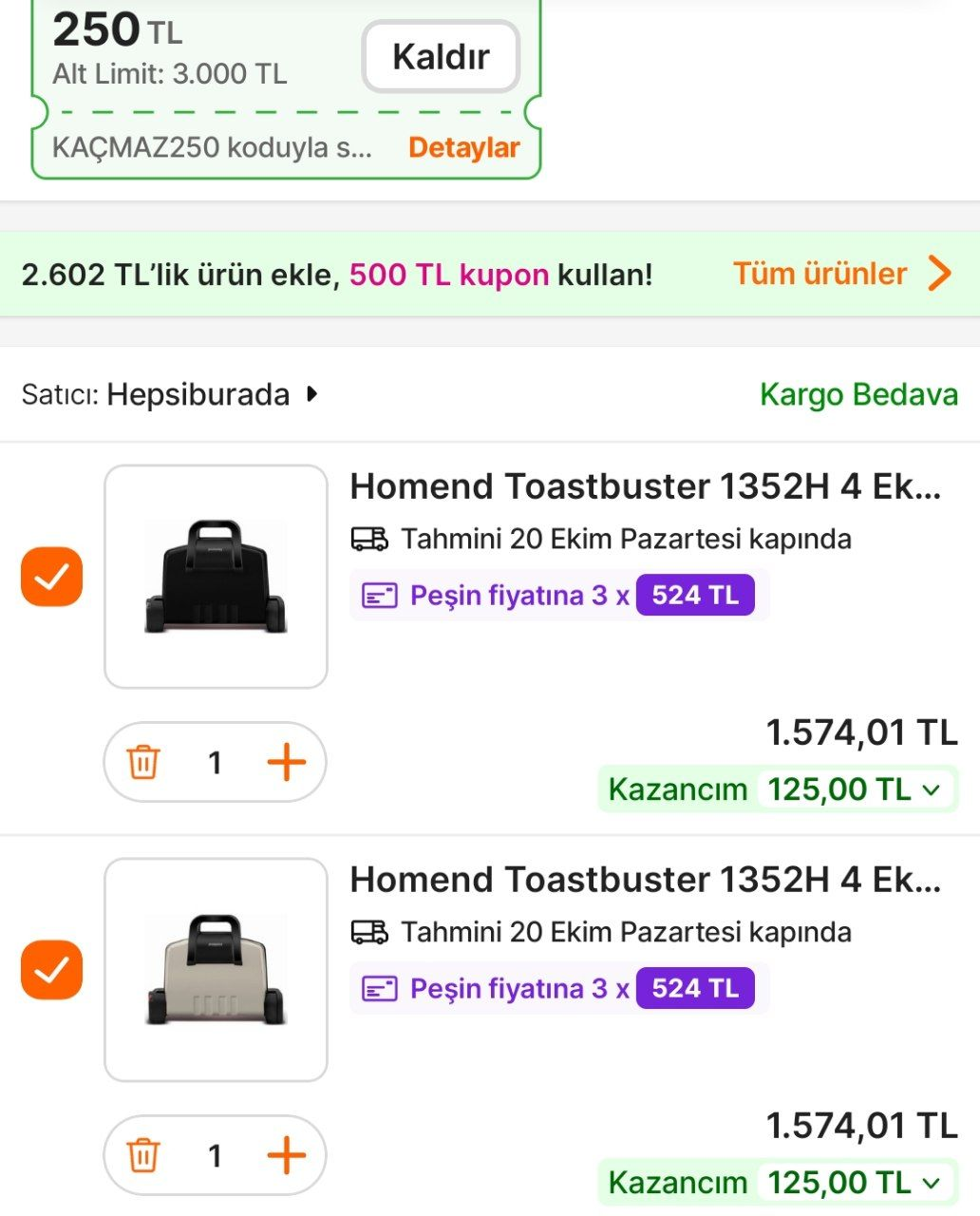
Task: Tap Kaldır to remove the 250 TL coupon
Action: click(441, 57)
